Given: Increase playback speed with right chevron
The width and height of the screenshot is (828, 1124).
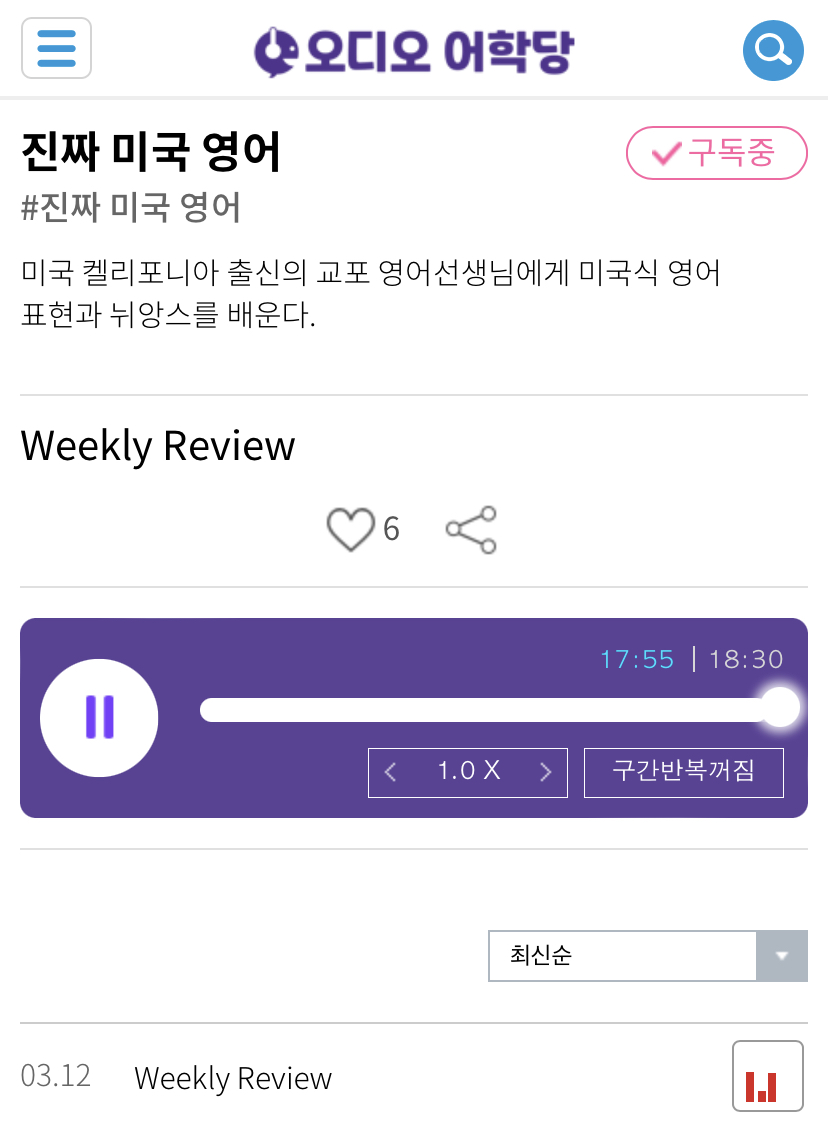Looking at the screenshot, I should click(546, 772).
